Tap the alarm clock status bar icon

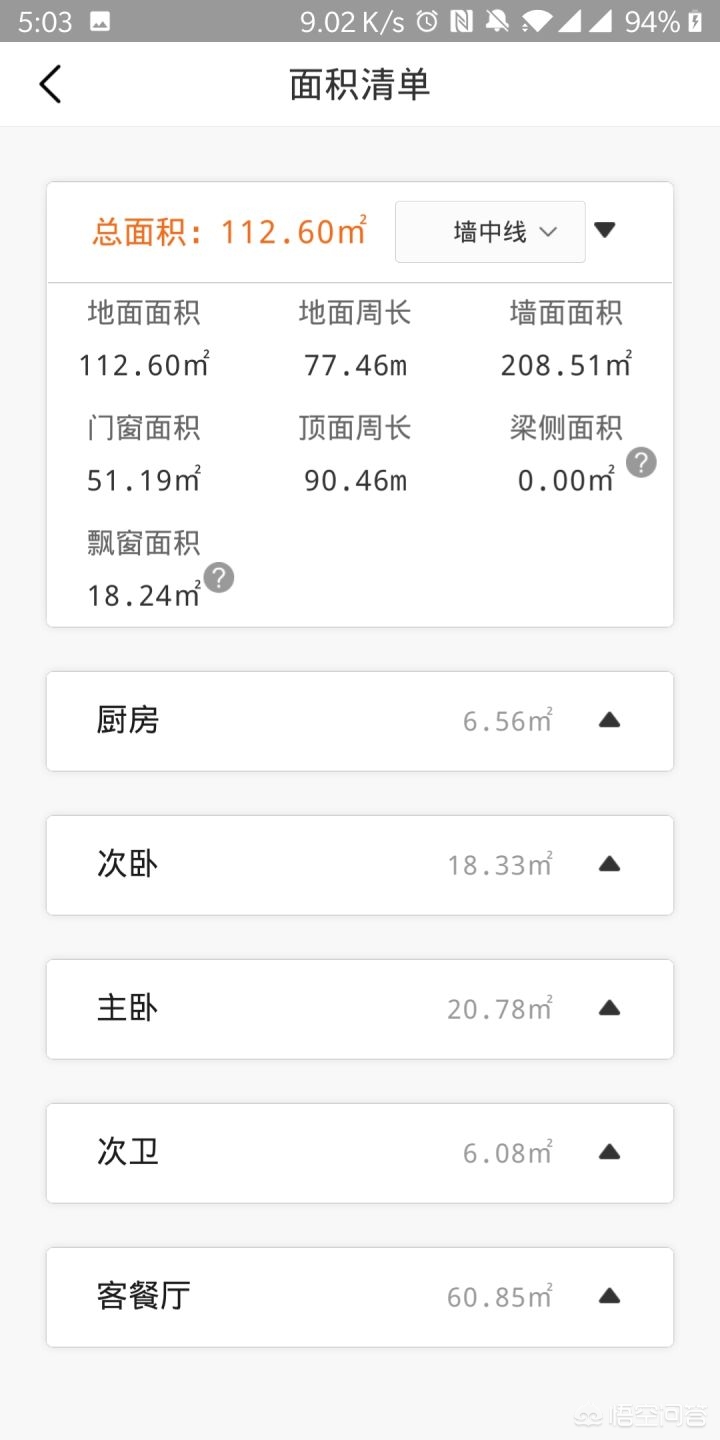coord(428,20)
